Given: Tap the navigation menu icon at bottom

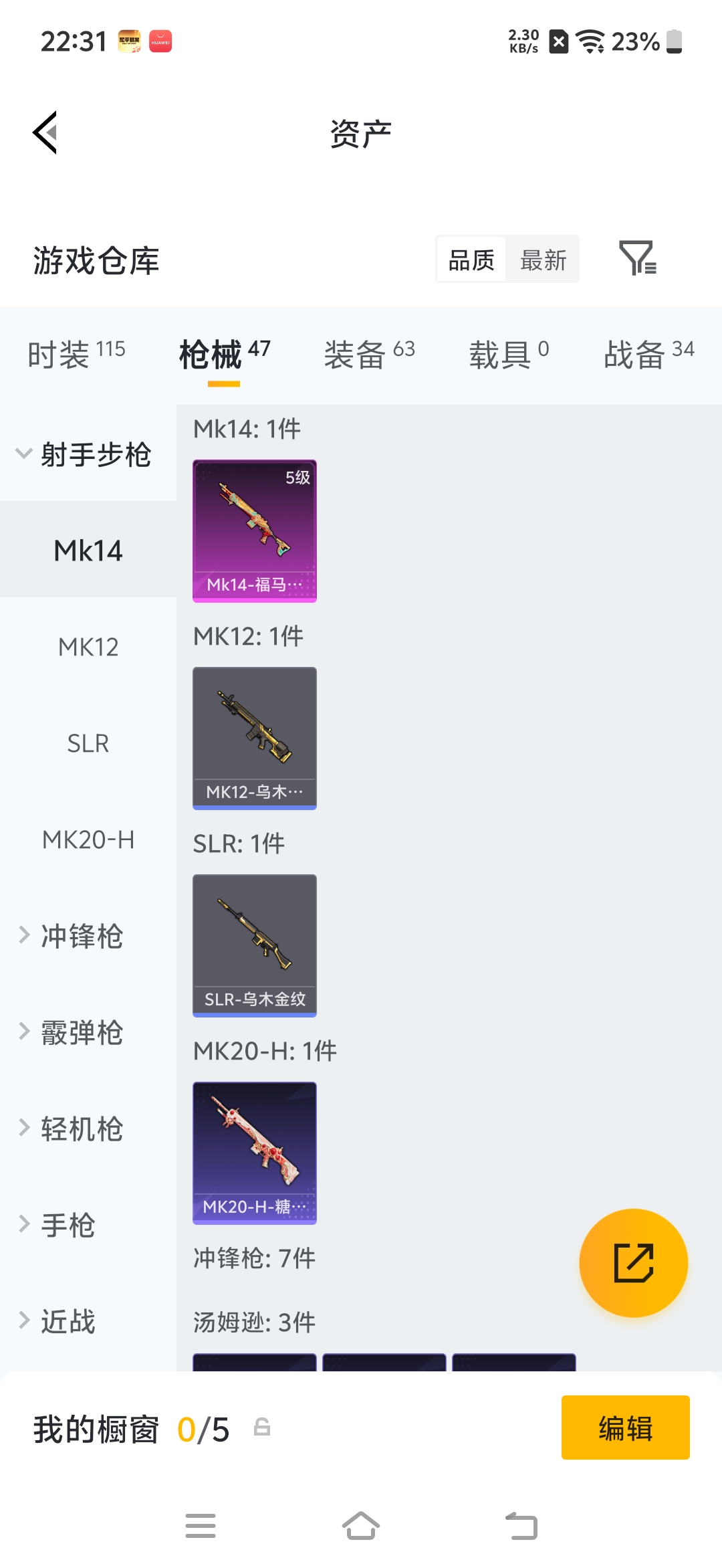Looking at the screenshot, I should click(x=201, y=1526).
